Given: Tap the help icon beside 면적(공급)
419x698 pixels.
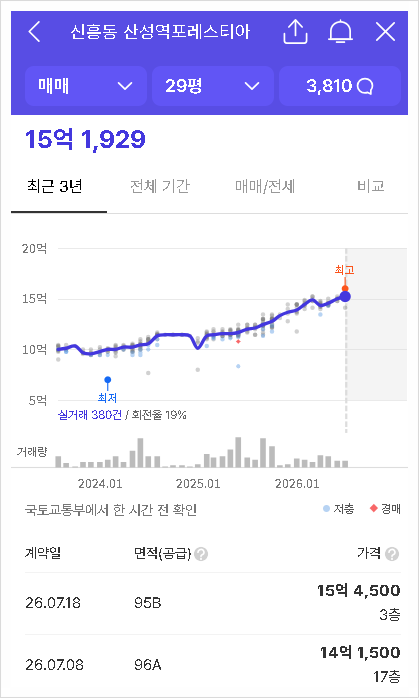Looking at the screenshot, I should tap(201, 555).
